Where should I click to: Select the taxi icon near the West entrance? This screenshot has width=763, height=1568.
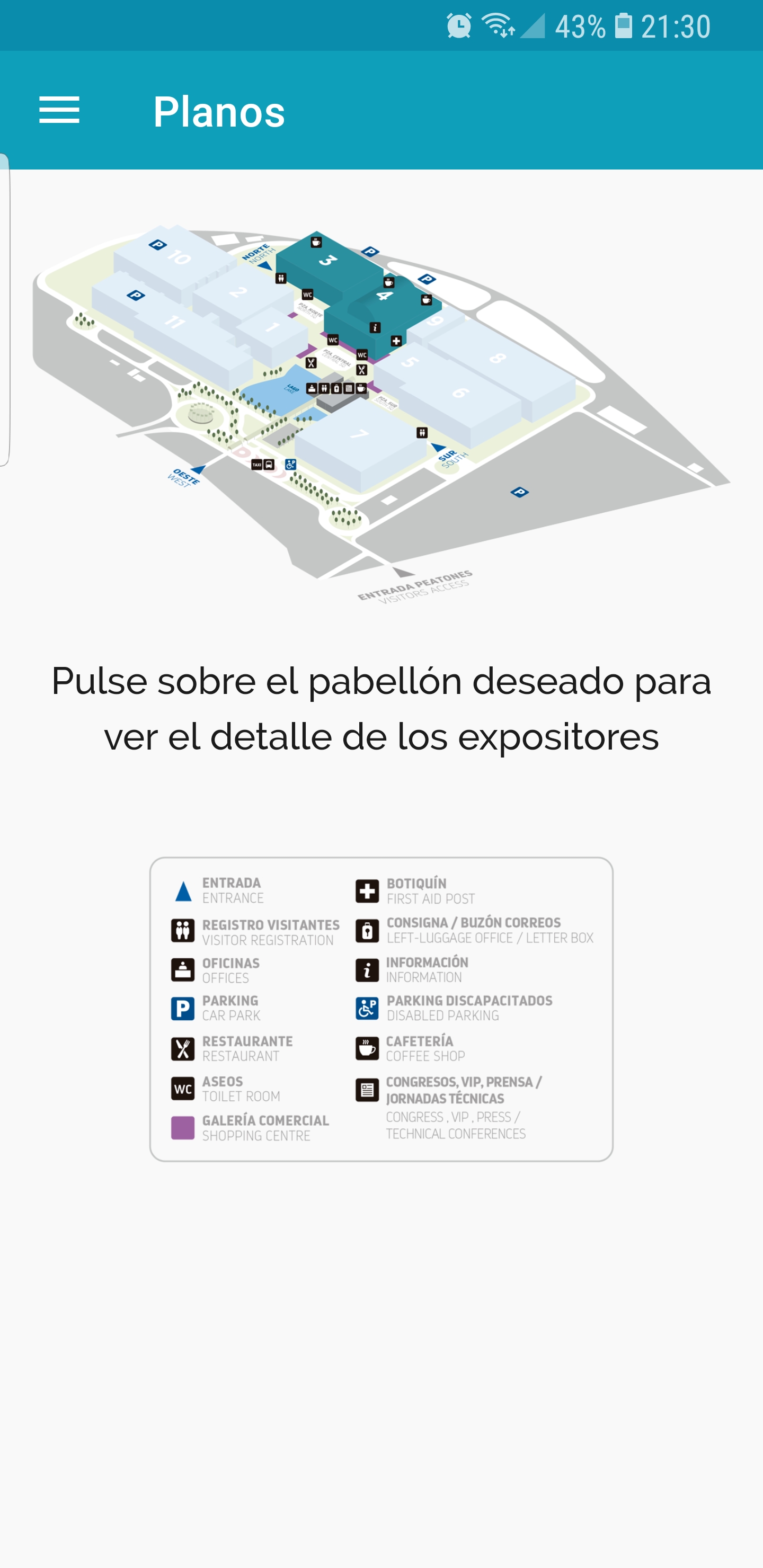(x=258, y=464)
